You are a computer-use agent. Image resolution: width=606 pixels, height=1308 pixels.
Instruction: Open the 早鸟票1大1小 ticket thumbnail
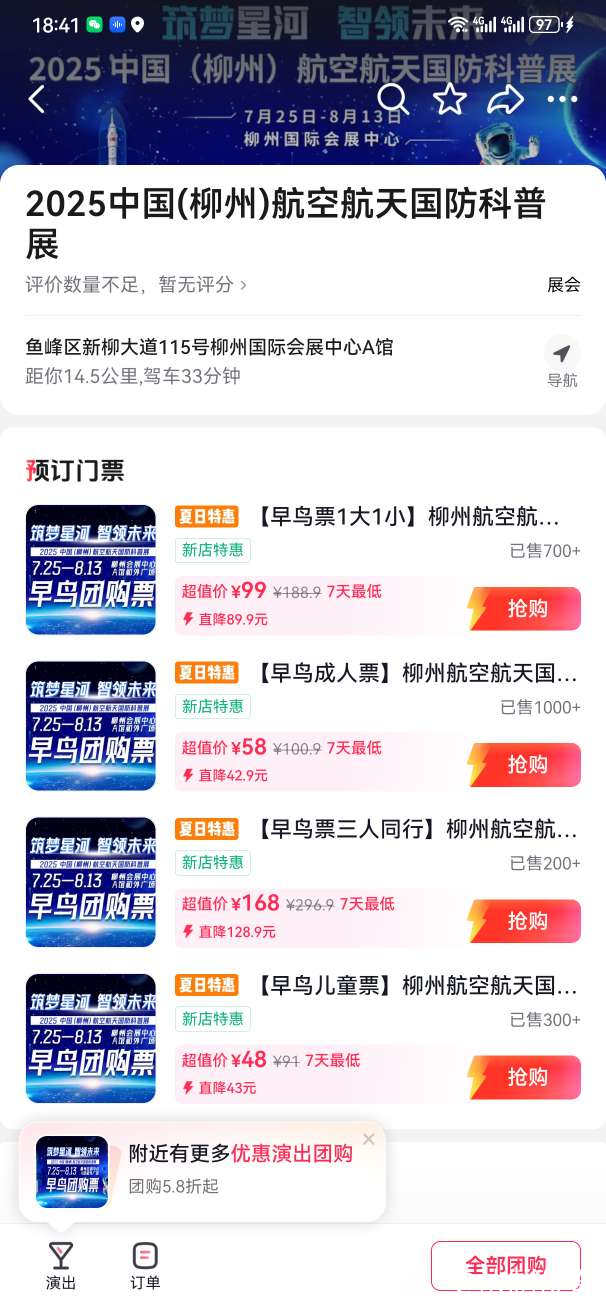pyautogui.click(x=91, y=570)
